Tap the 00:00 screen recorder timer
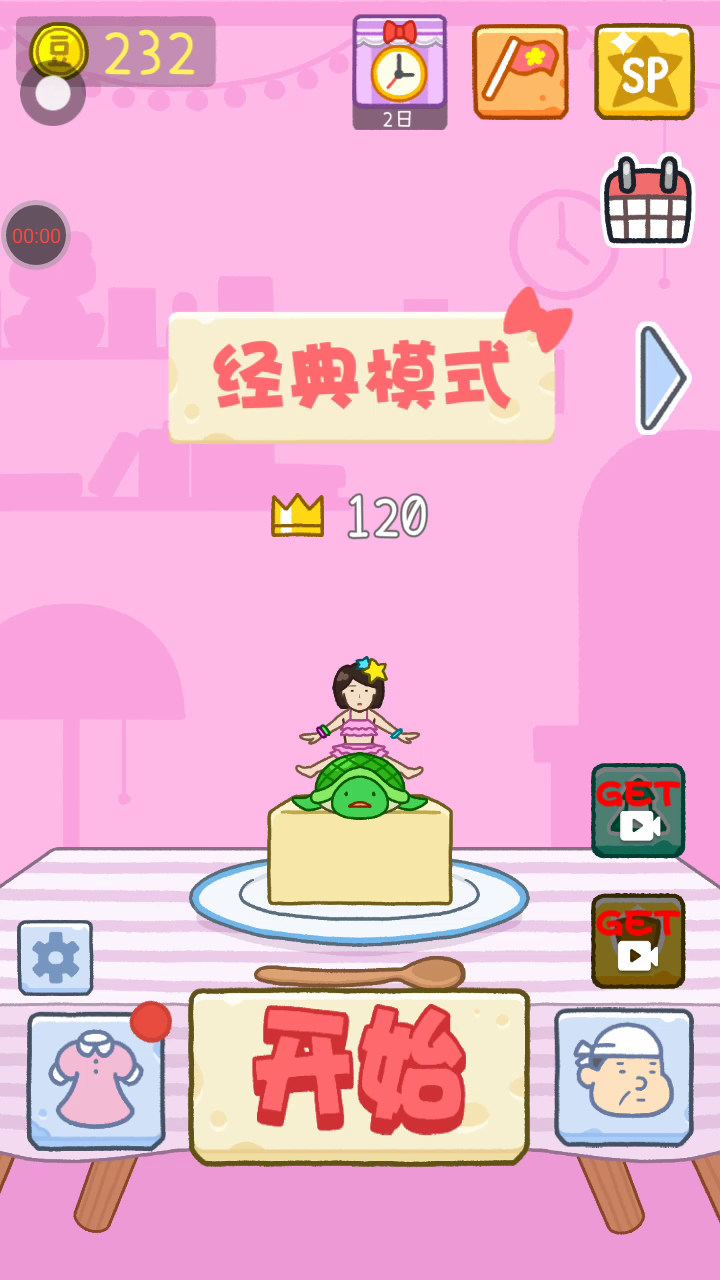720x1280 pixels. coord(36,236)
